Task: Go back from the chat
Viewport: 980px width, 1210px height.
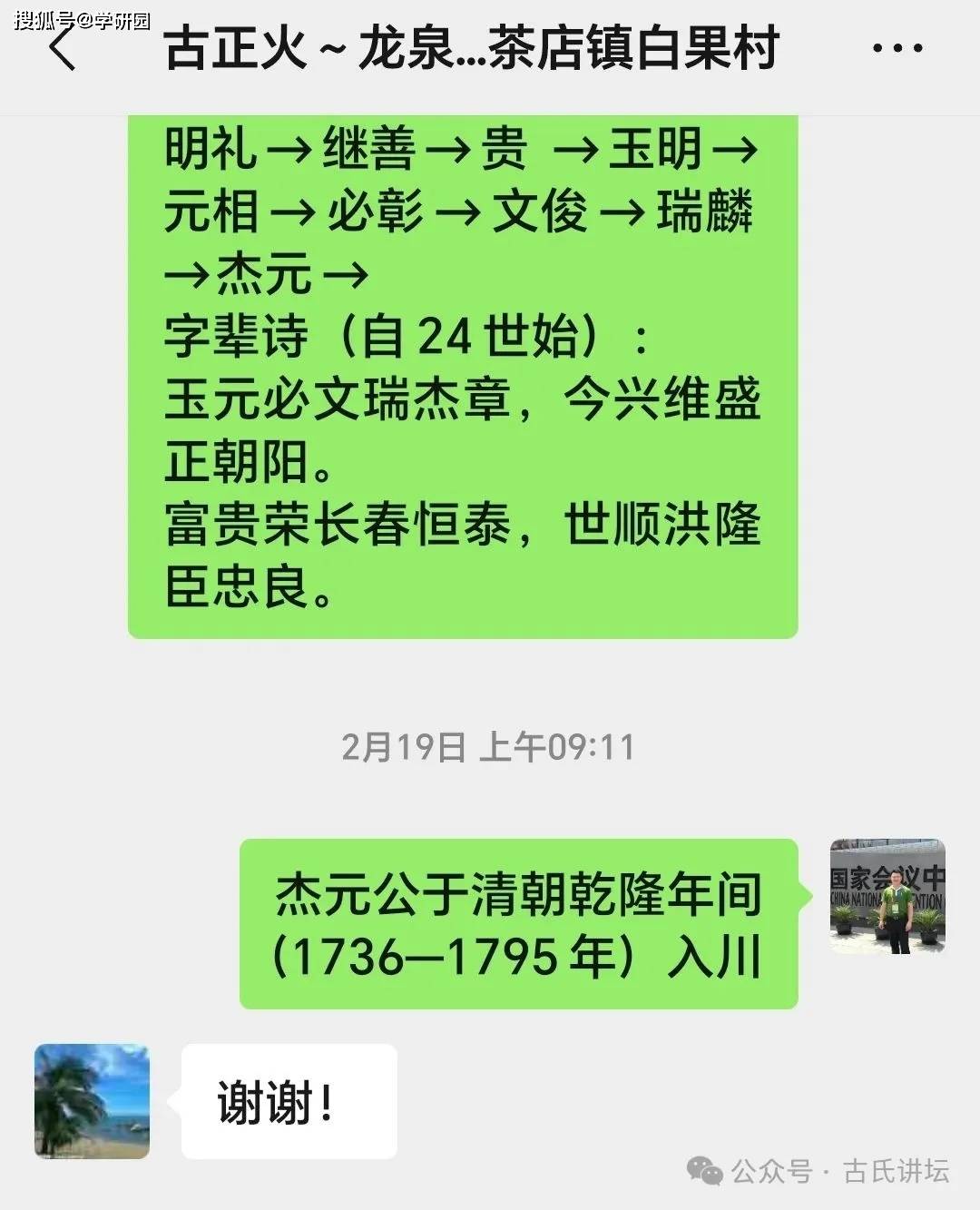Action: tap(62, 49)
